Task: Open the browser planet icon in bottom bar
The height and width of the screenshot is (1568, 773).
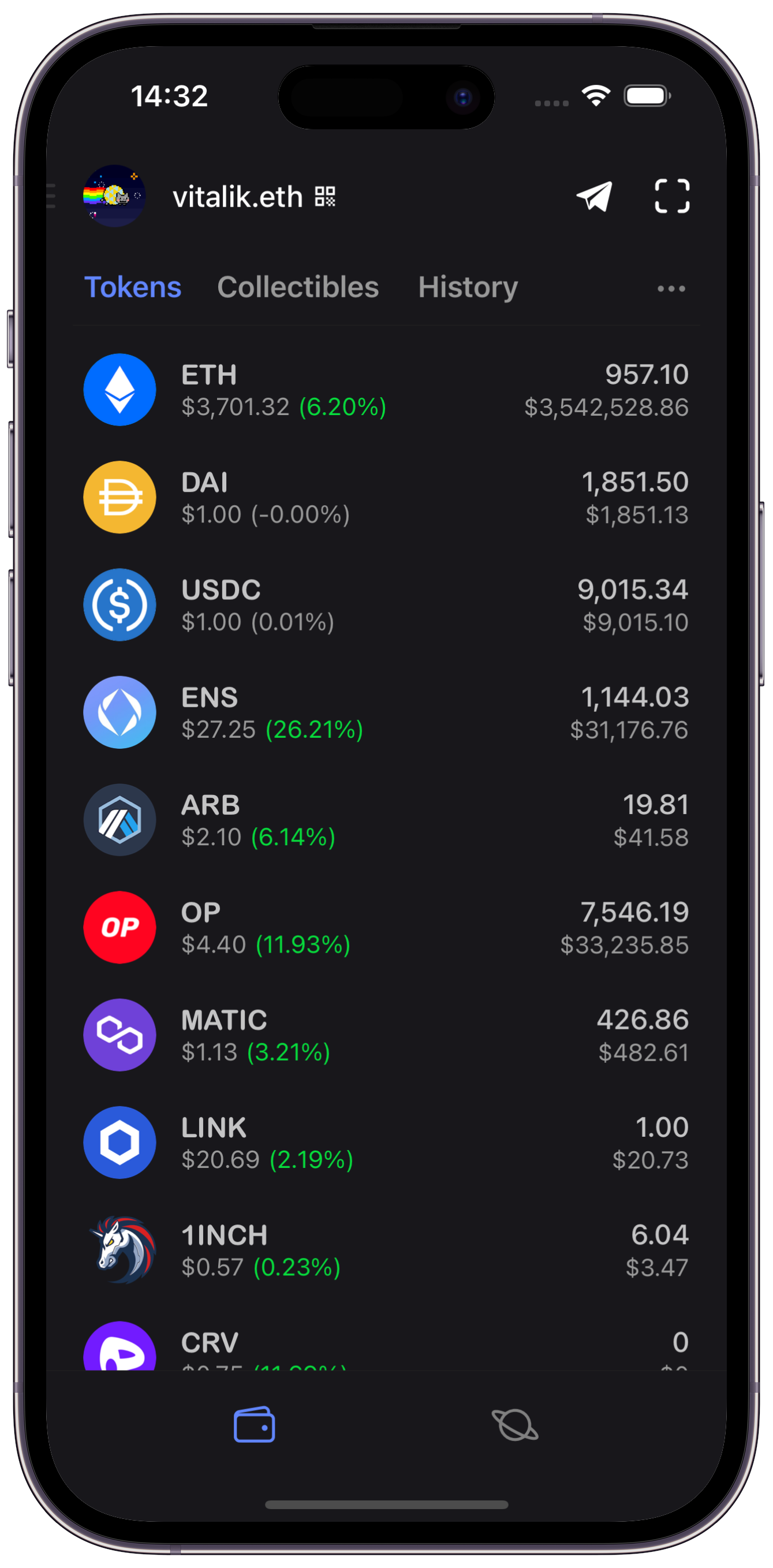Action: pos(514,1424)
